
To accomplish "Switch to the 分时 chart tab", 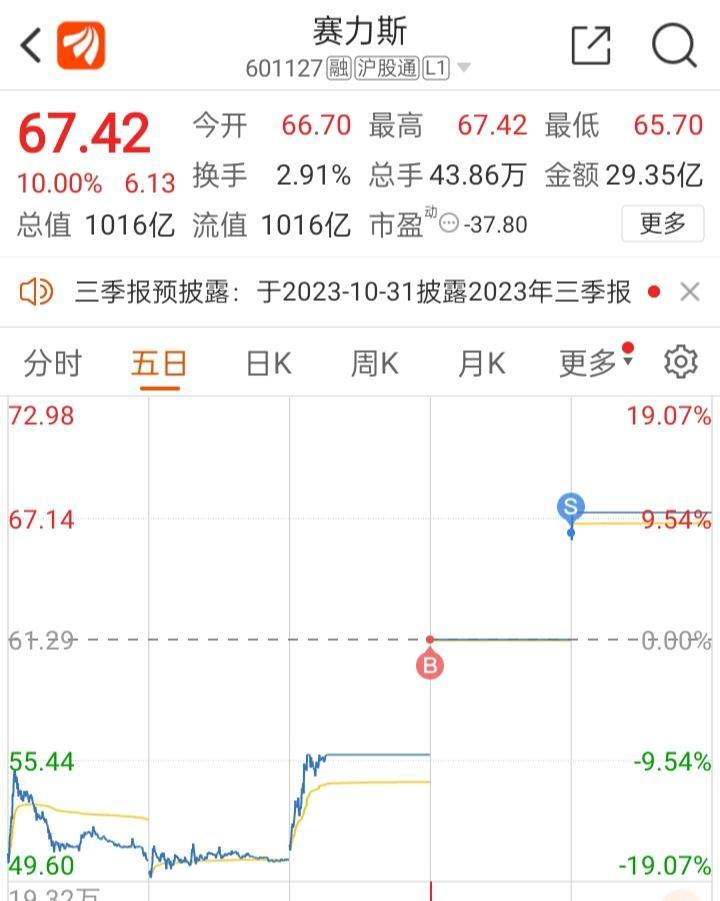I will tap(53, 363).
